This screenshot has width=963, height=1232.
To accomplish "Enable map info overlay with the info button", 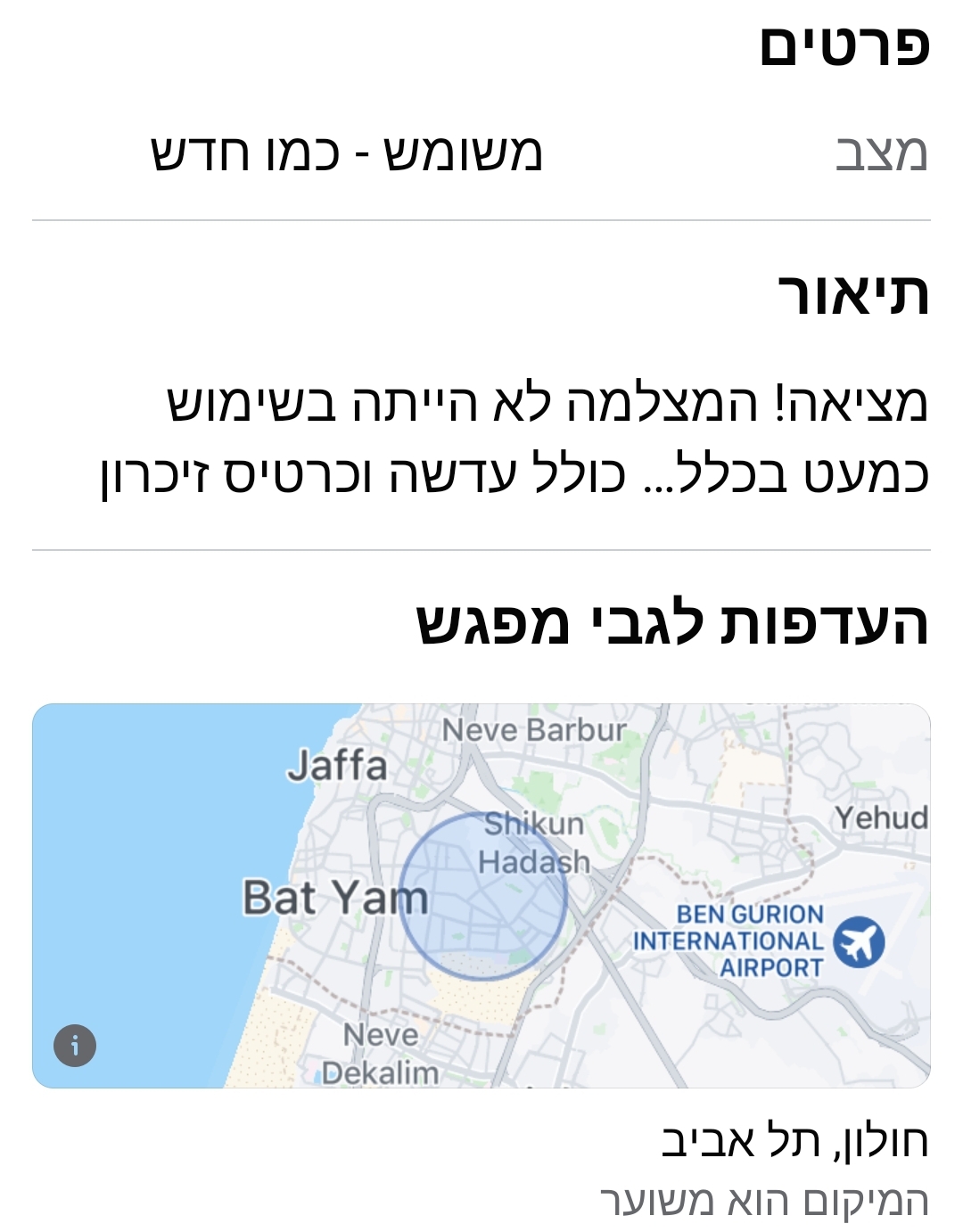I will click(75, 1047).
